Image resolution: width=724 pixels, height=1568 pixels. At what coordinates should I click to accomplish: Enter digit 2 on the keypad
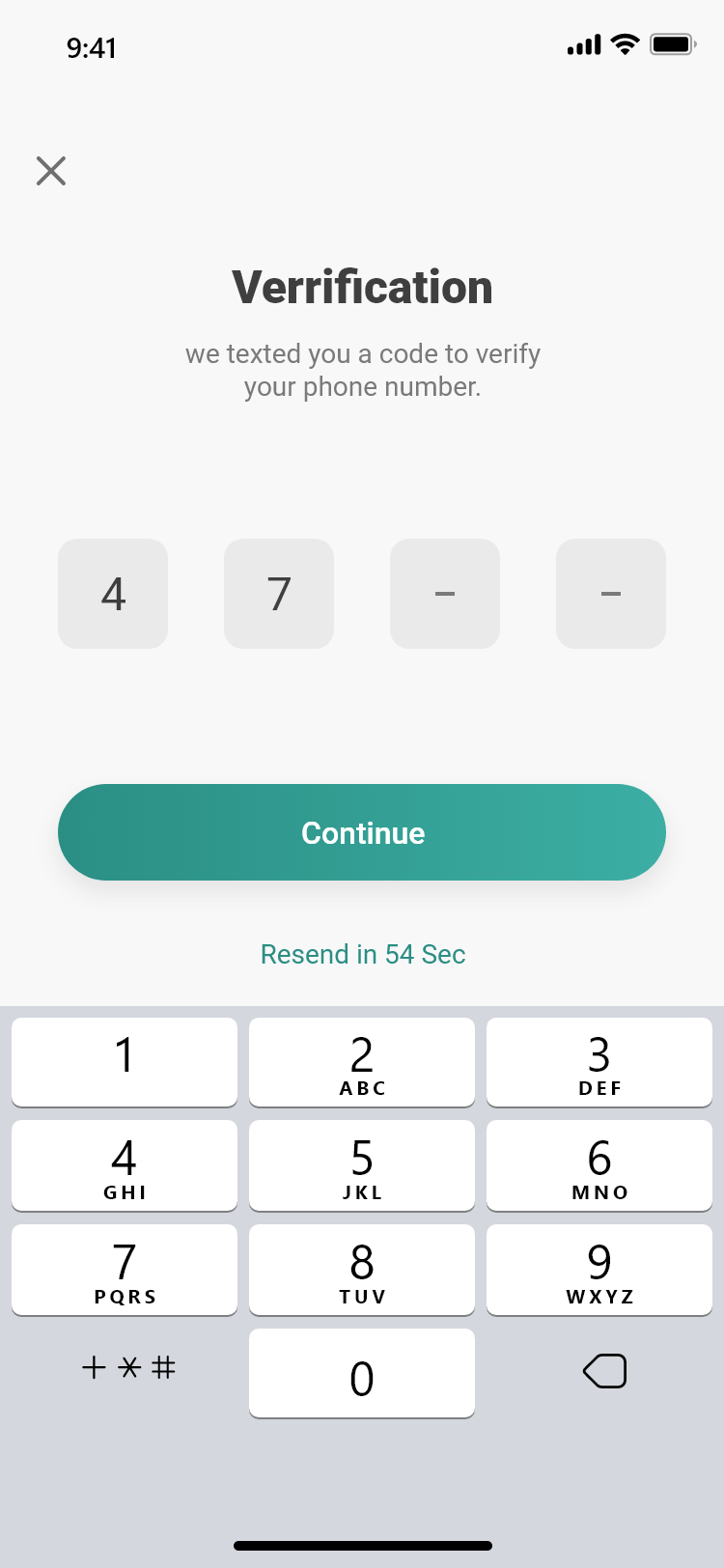[x=362, y=1062]
